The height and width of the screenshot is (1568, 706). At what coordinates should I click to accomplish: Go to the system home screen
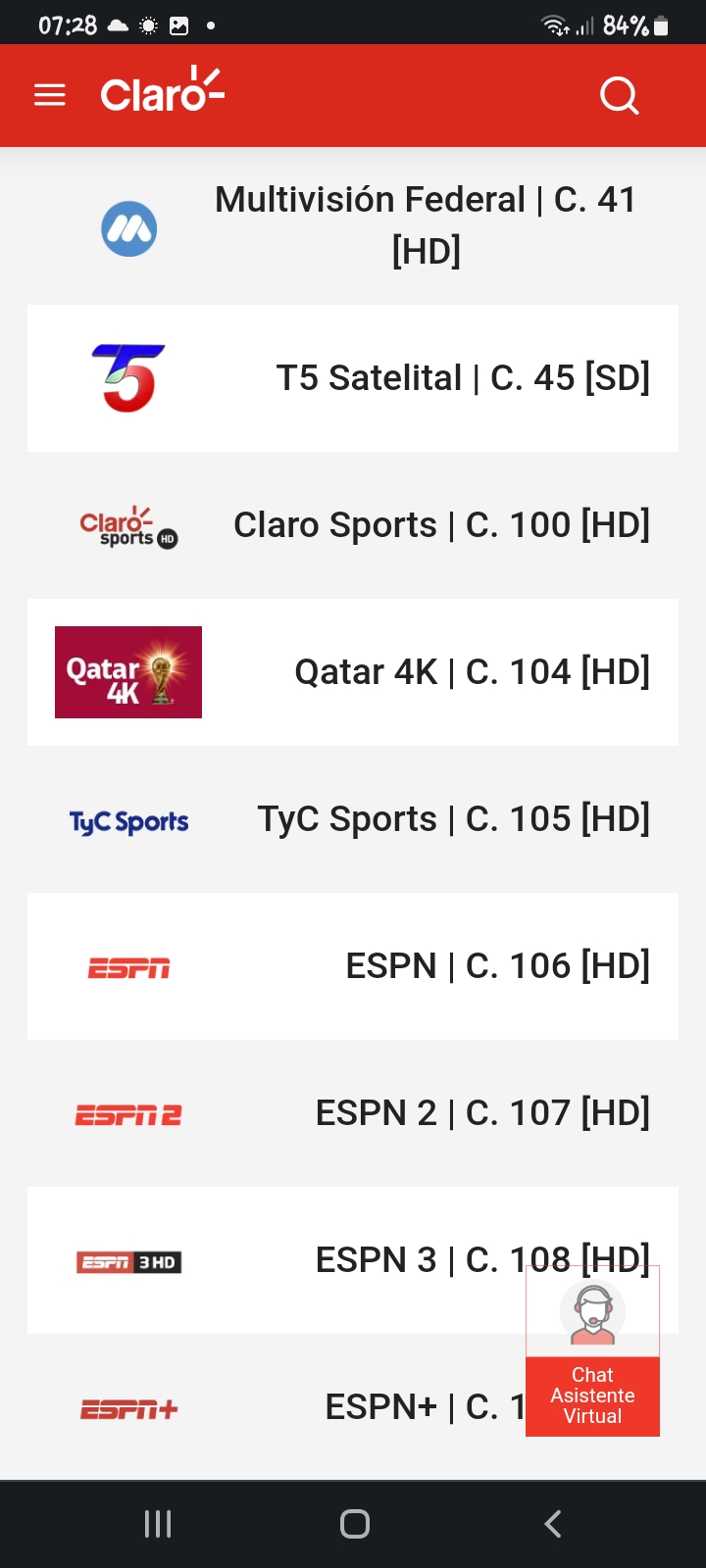tap(354, 1524)
